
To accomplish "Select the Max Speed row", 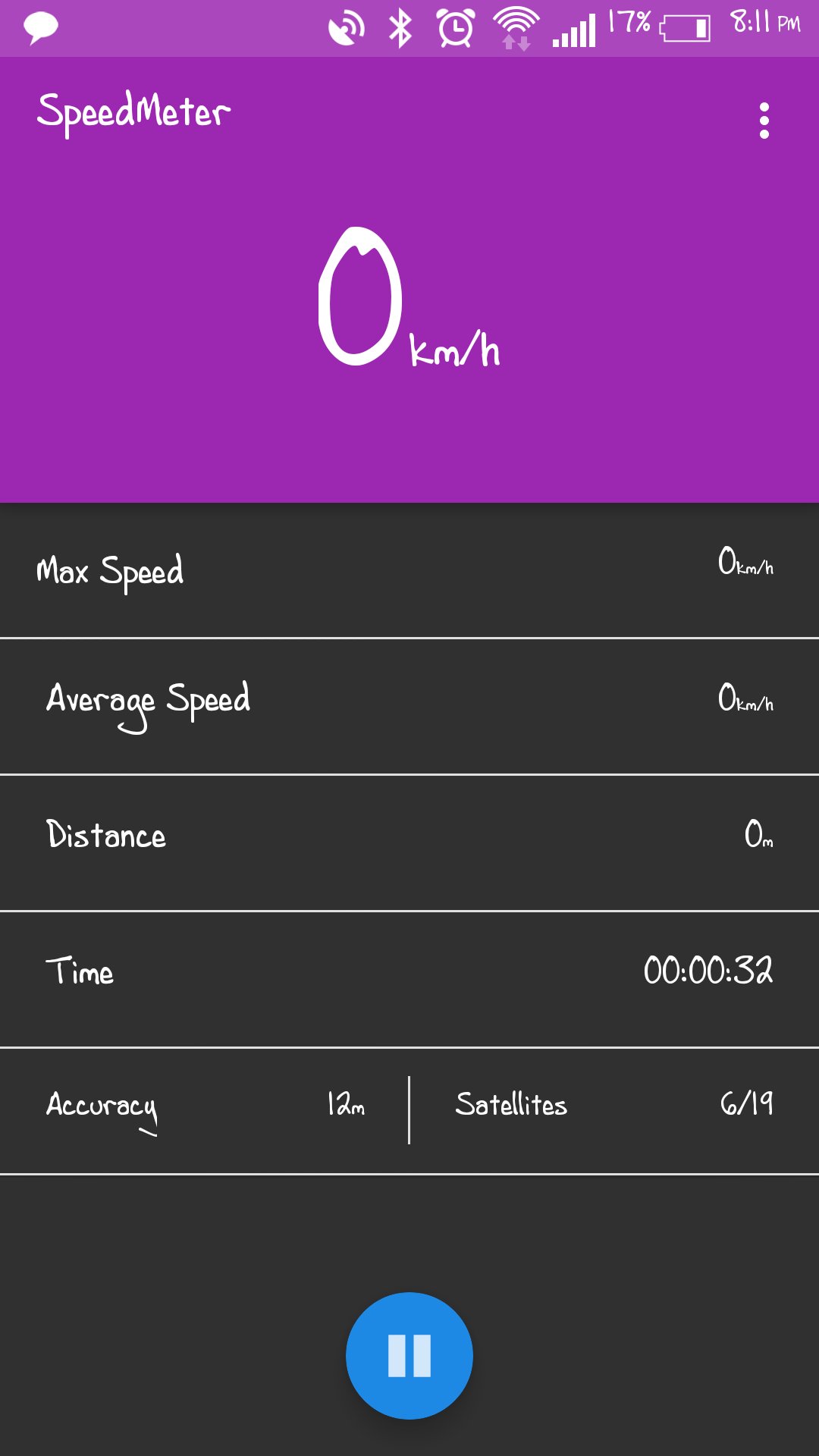I will [x=409, y=573].
